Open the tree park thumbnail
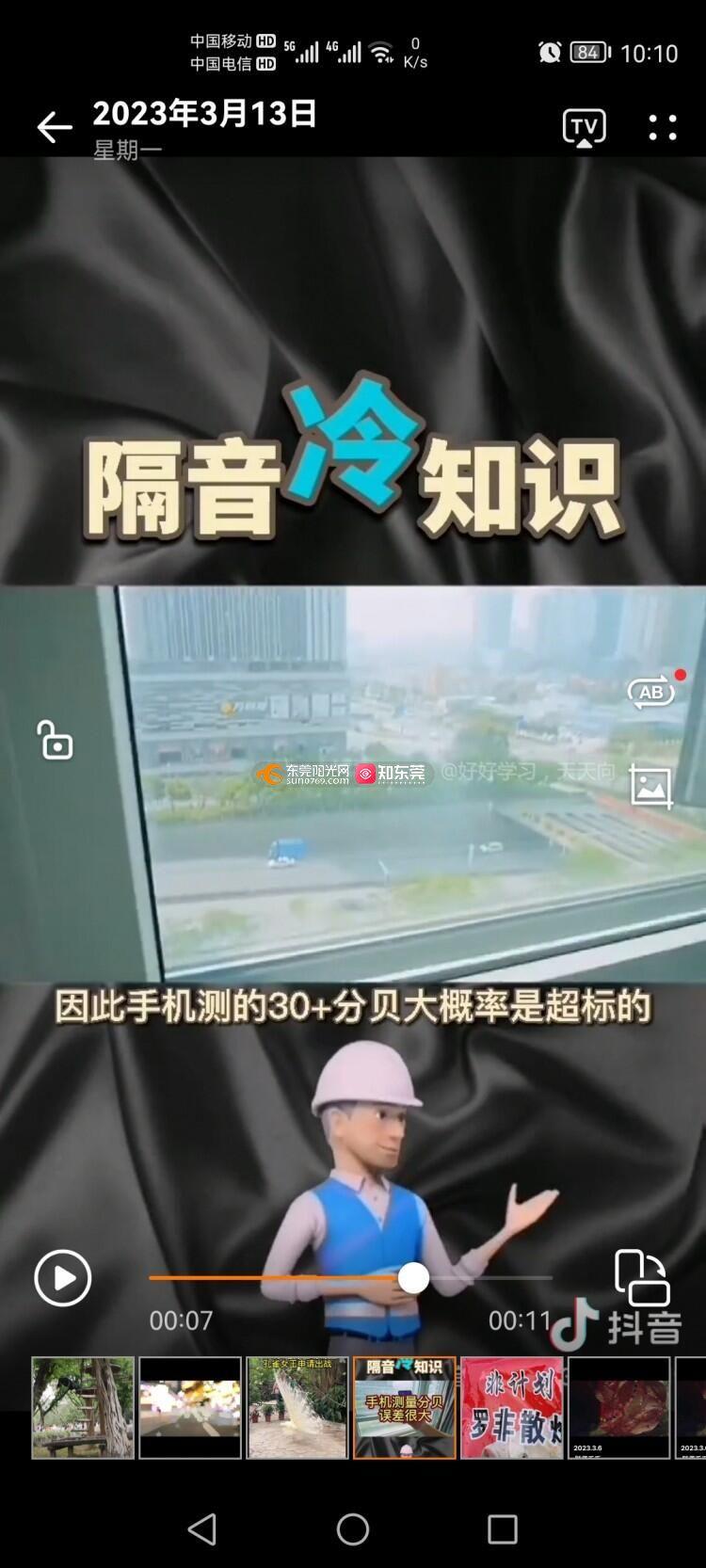Screen dimensions: 706x1568 (x=83, y=1408)
